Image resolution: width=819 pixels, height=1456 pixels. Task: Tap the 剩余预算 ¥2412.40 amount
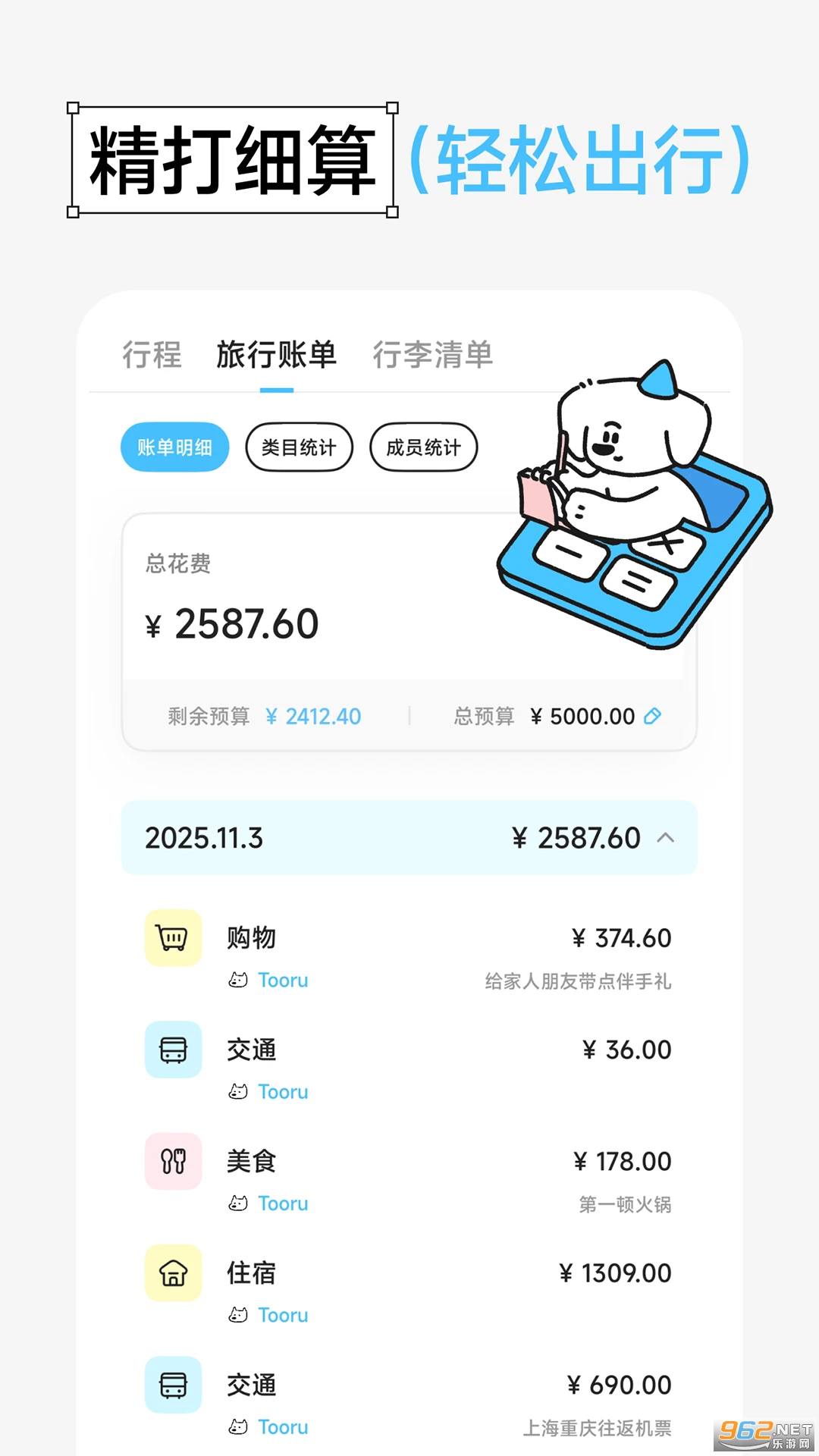[314, 716]
